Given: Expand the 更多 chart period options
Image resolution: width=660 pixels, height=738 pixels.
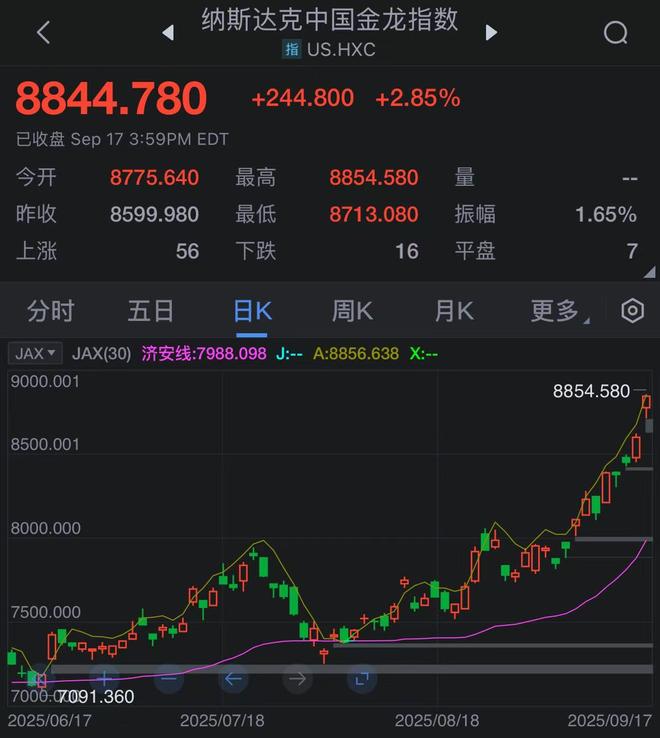Looking at the screenshot, I should pos(558,311).
